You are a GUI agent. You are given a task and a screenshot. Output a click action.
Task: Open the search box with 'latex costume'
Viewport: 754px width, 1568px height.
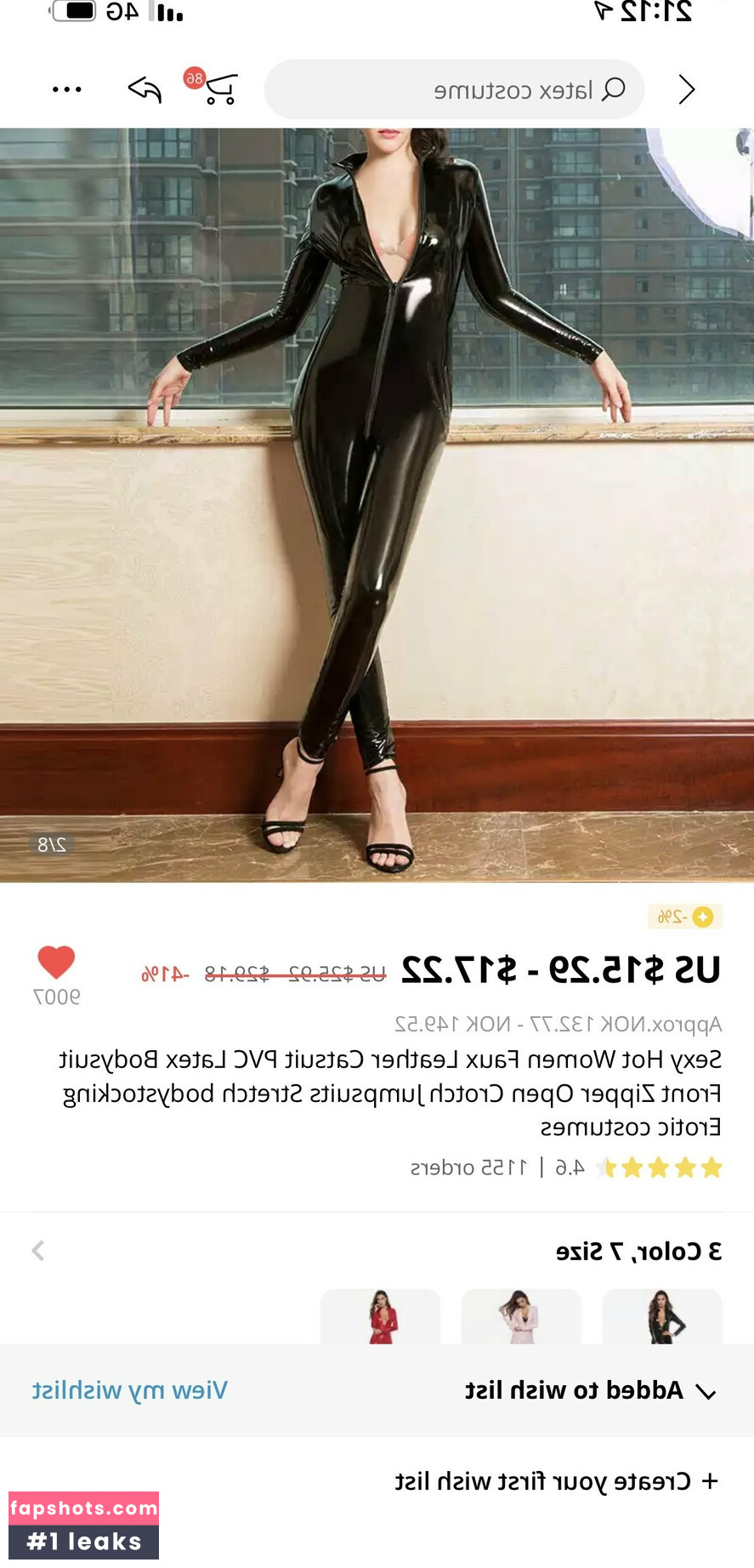(x=454, y=89)
